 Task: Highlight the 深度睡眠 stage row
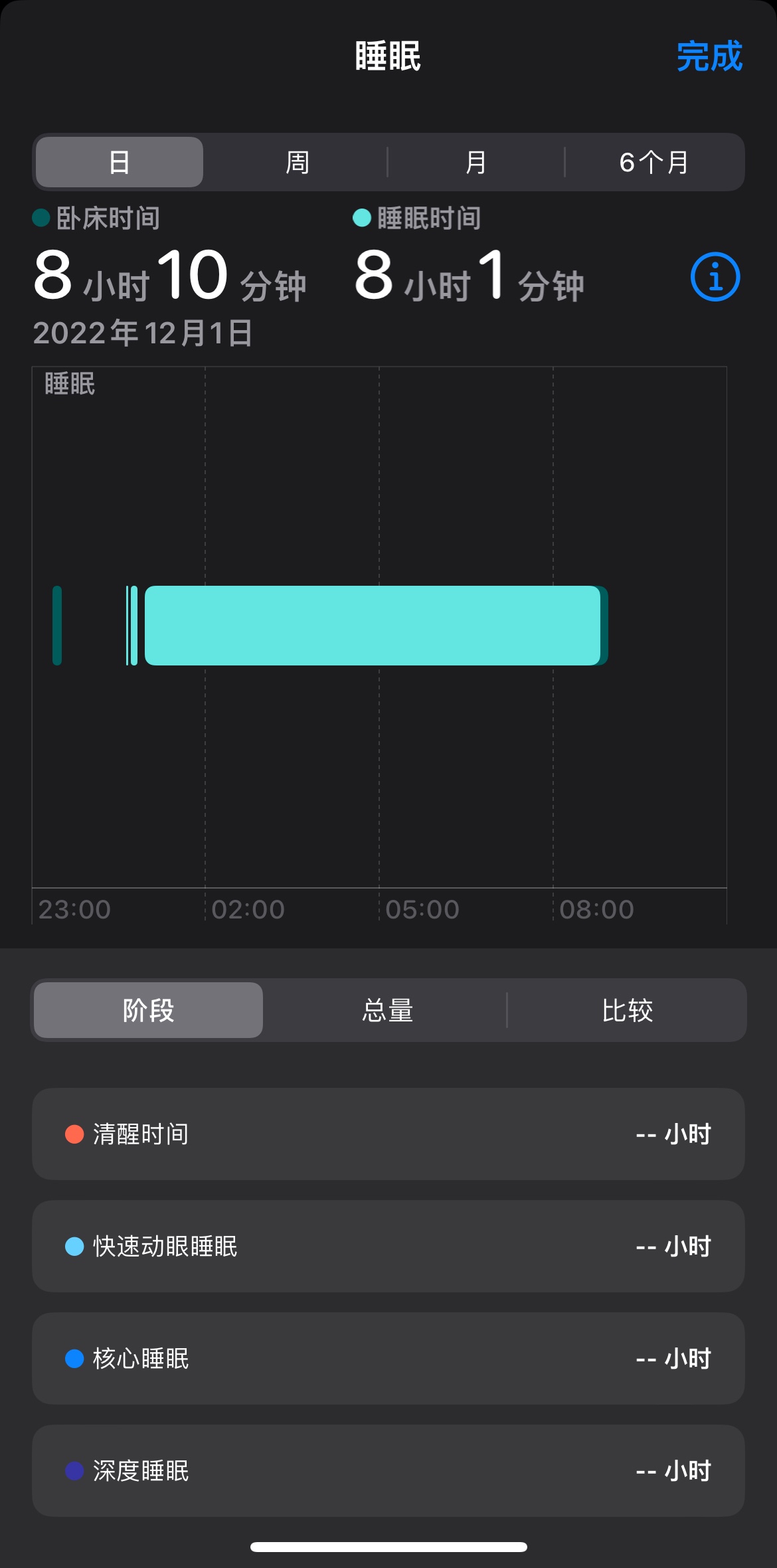click(388, 1470)
